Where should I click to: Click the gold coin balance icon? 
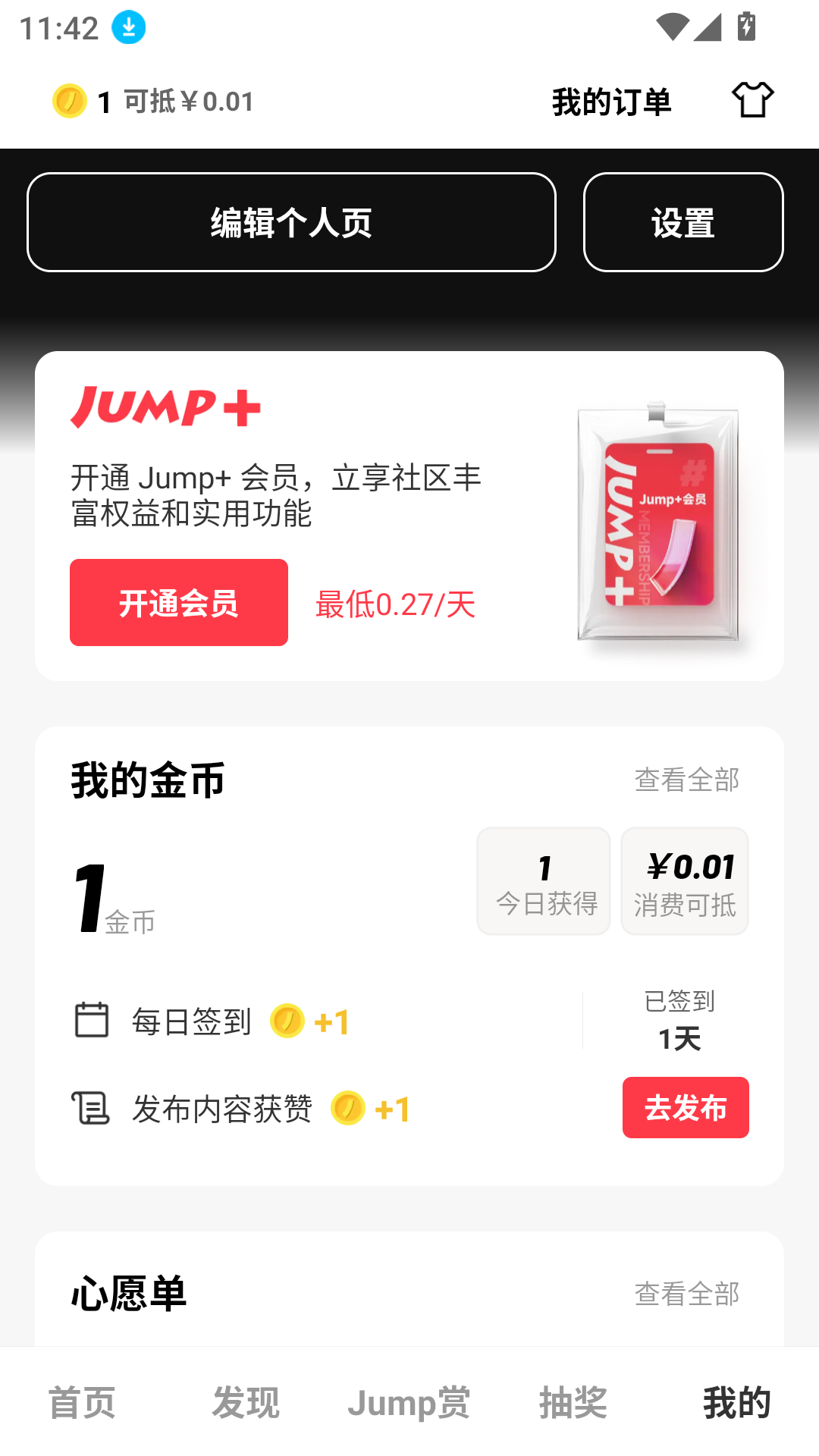pyautogui.click(x=69, y=100)
